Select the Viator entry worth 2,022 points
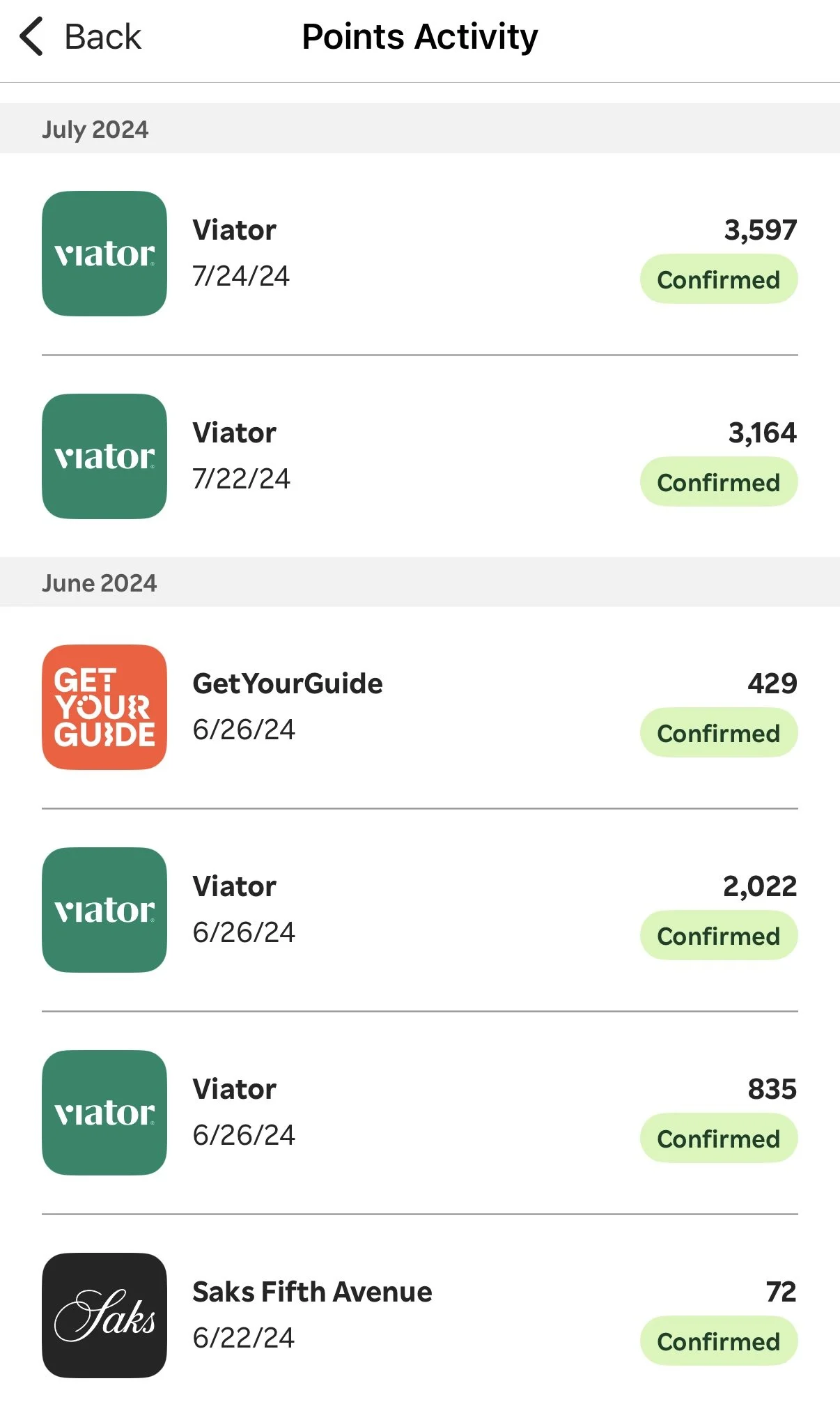The height and width of the screenshot is (1404, 840). [419, 910]
